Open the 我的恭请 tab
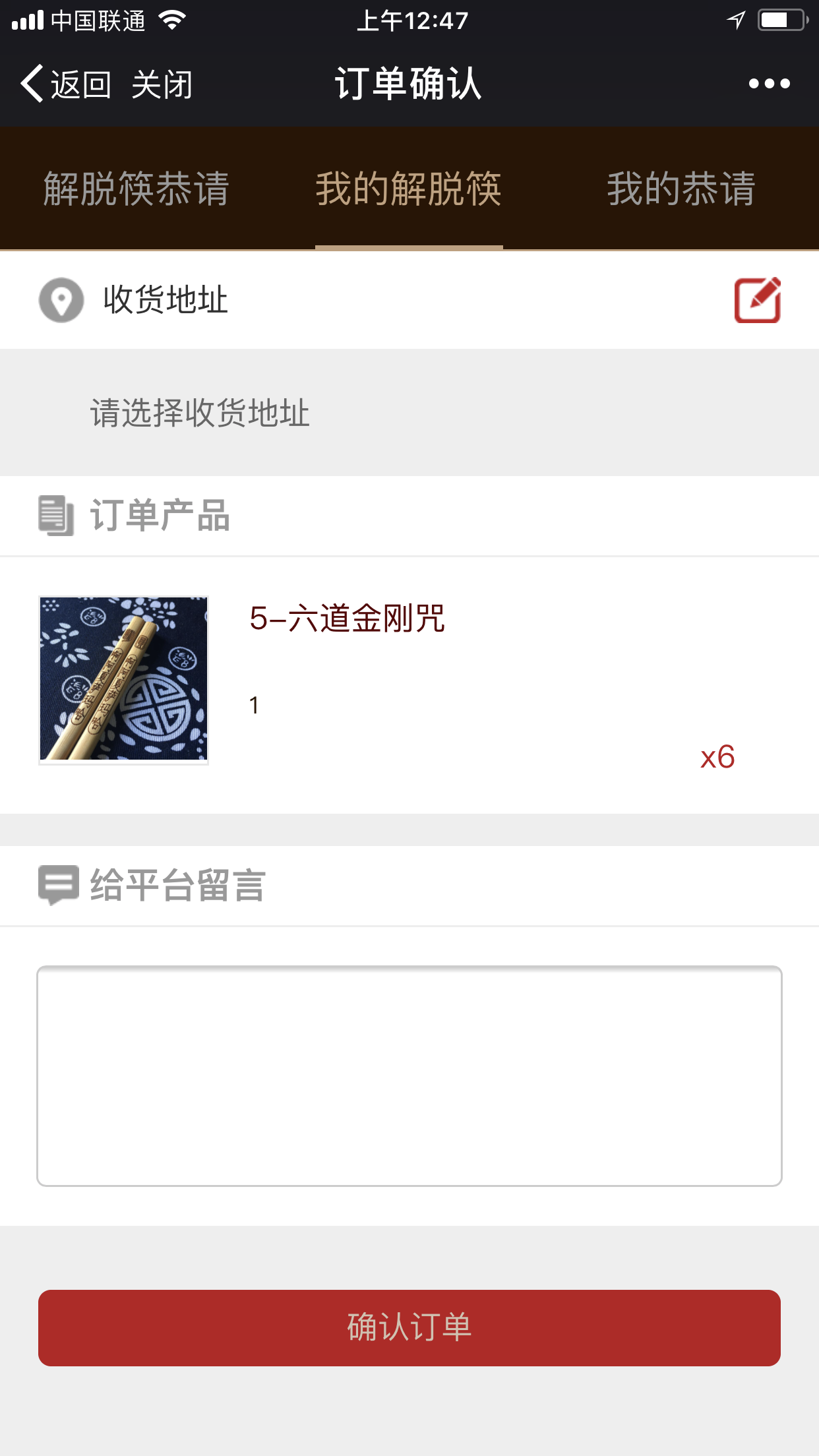Viewport: 819px width, 1456px height. [681, 189]
